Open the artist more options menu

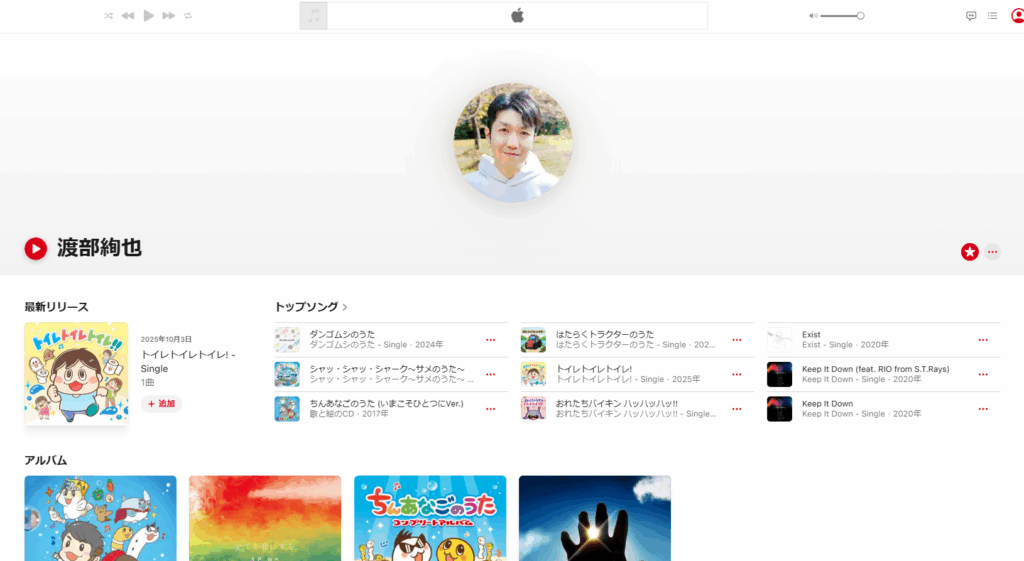coord(992,252)
